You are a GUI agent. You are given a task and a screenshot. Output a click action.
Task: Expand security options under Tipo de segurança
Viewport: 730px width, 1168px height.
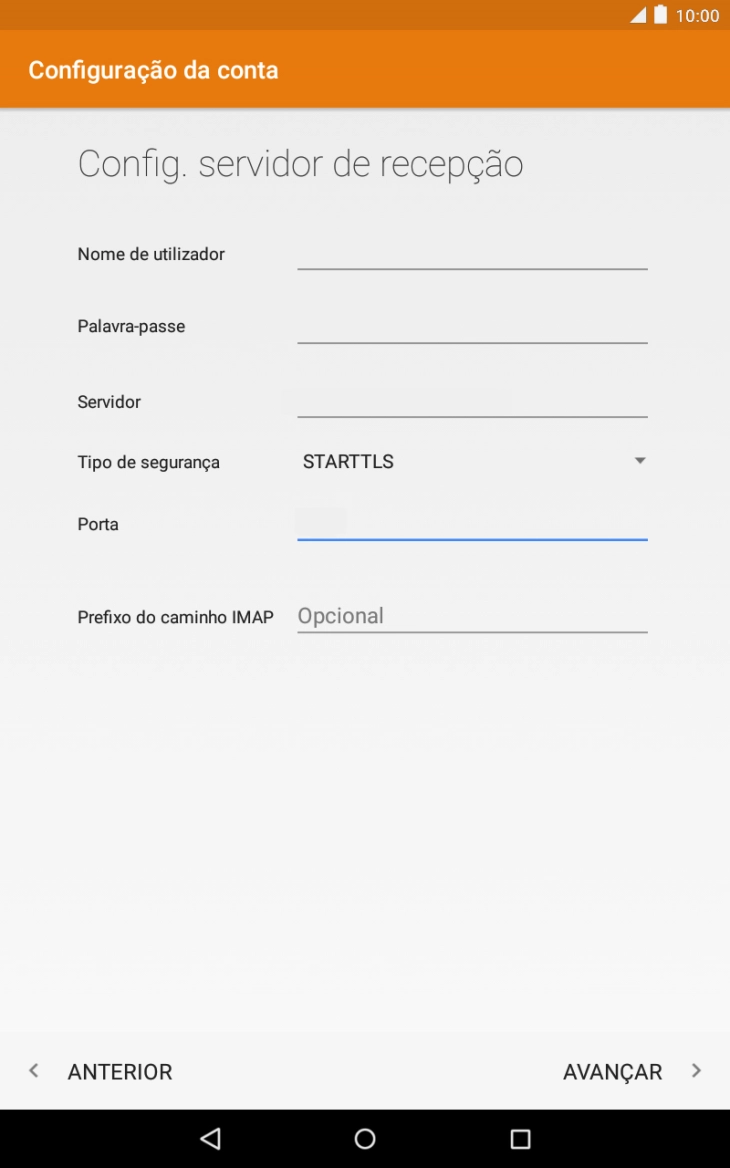470,461
